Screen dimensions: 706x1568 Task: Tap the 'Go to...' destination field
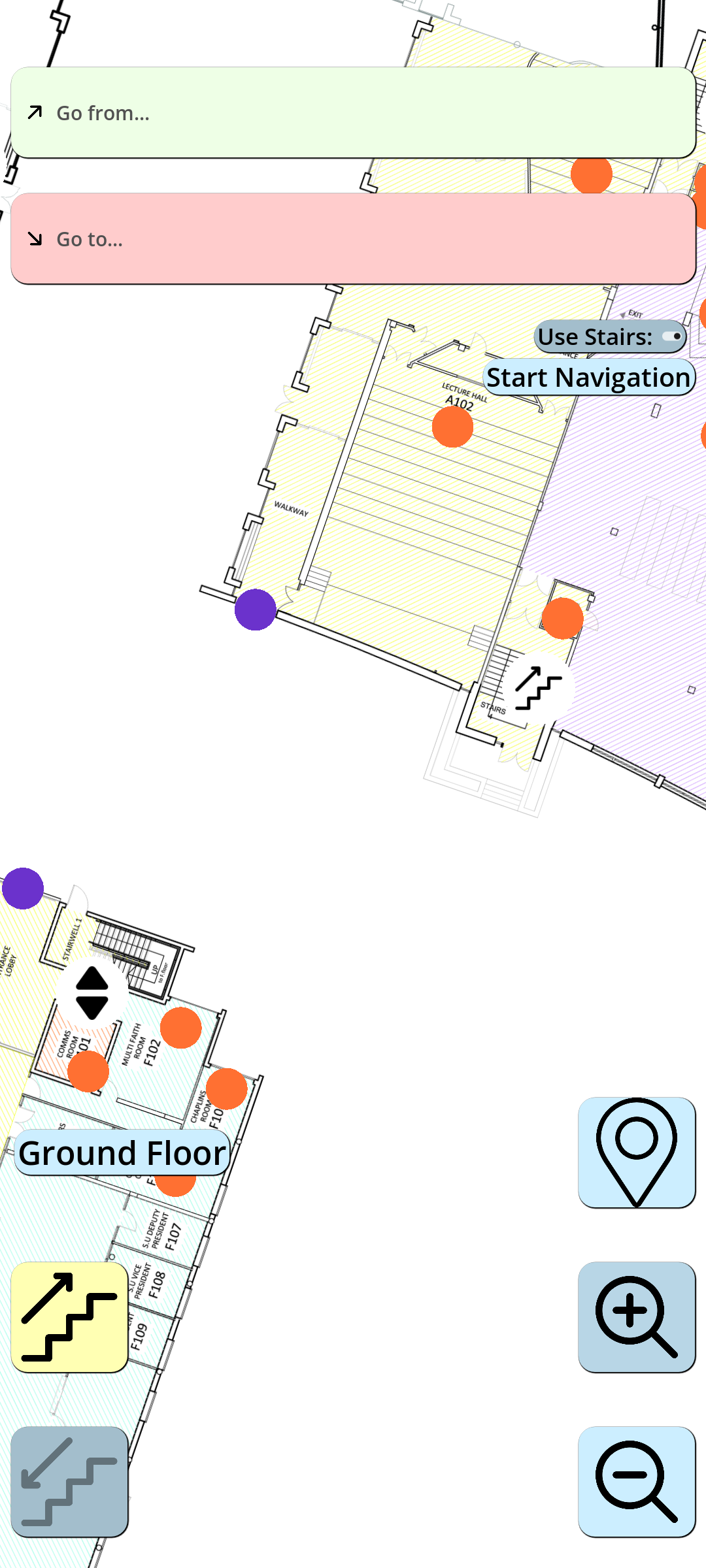point(353,239)
